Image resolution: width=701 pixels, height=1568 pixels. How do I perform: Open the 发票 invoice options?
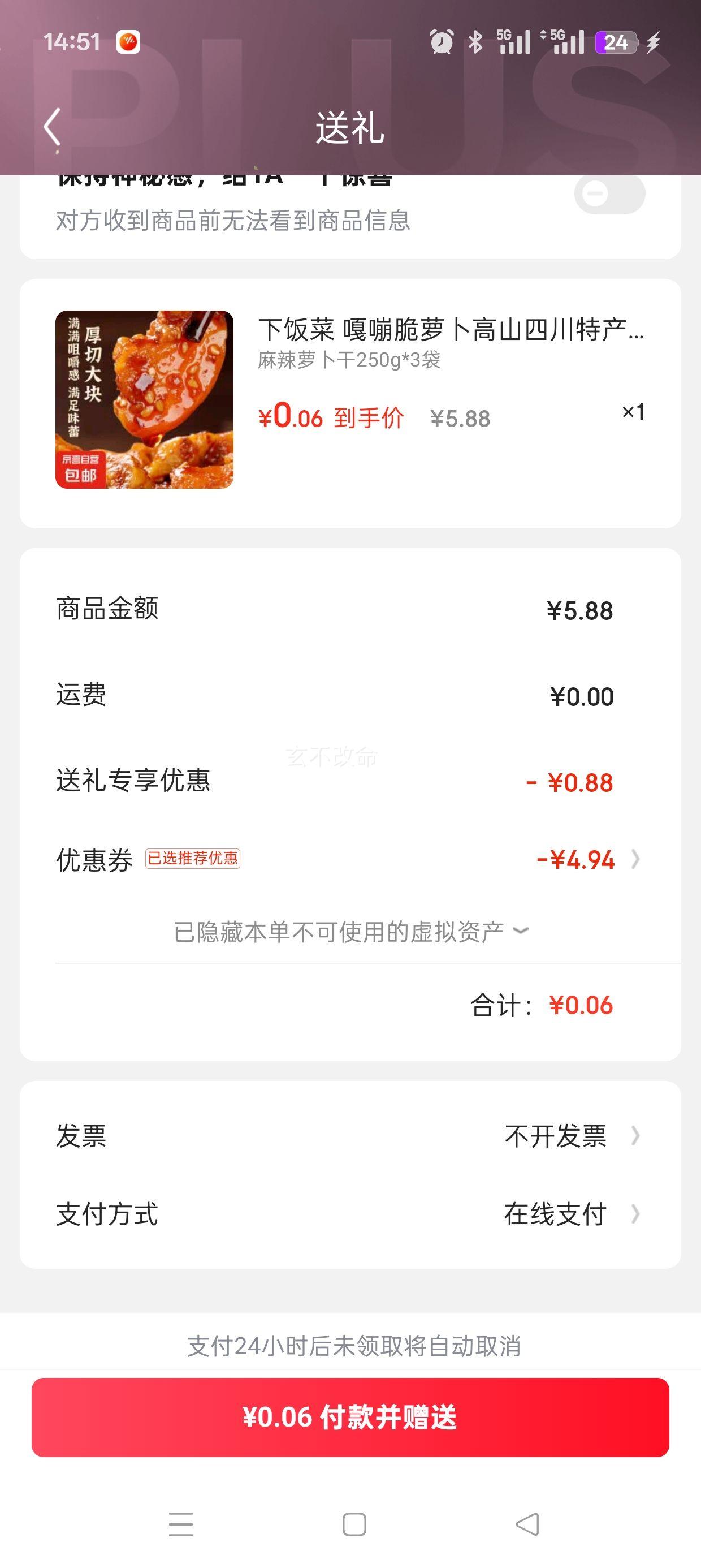pos(350,1136)
